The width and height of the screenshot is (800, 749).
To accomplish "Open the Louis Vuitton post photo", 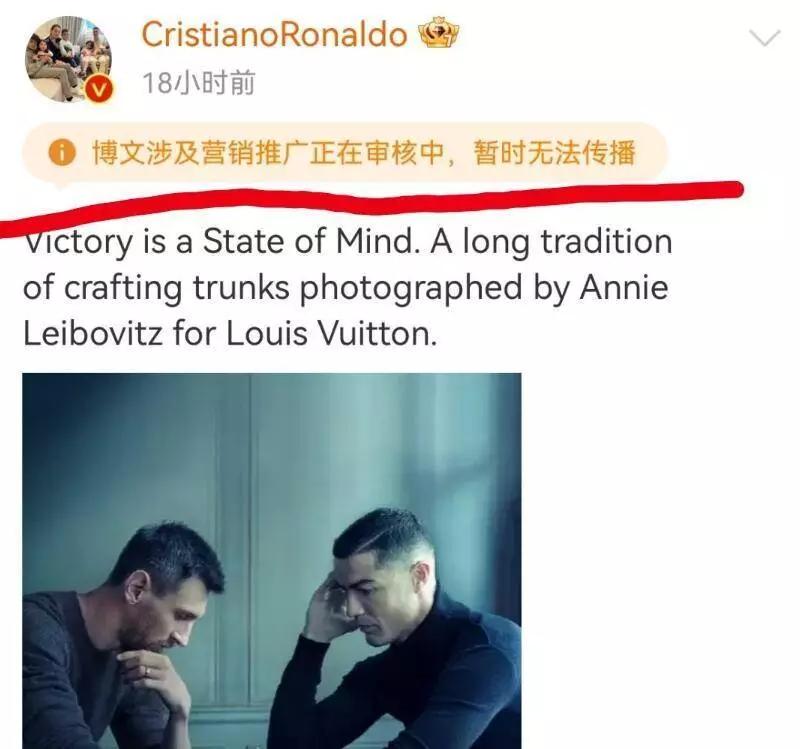I will pyautogui.click(x=272, y=560).
